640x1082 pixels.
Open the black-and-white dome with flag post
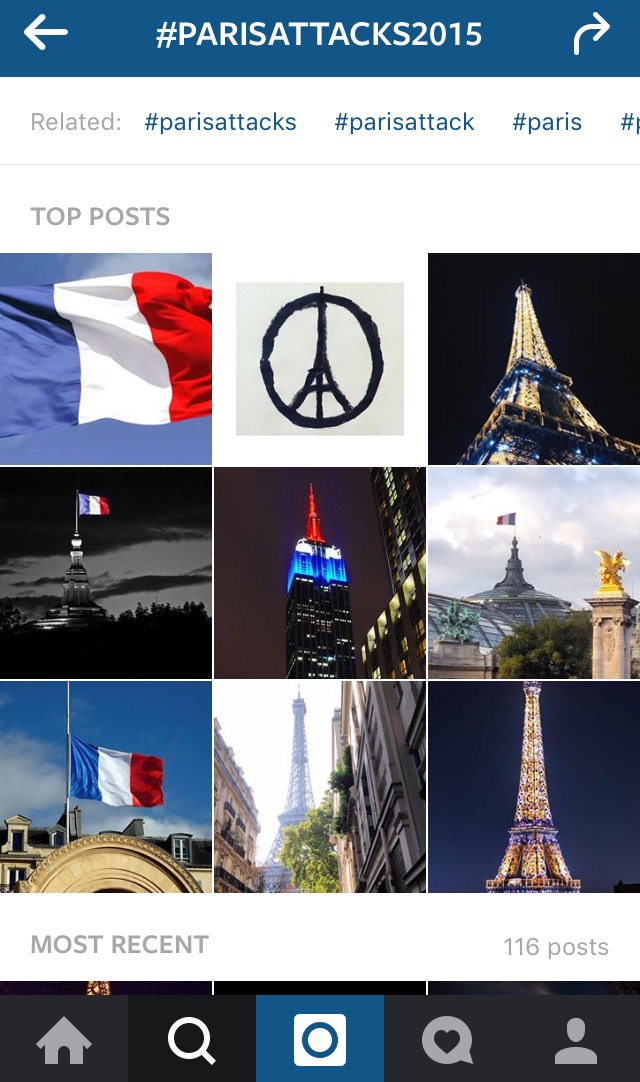tap(106, 573)
